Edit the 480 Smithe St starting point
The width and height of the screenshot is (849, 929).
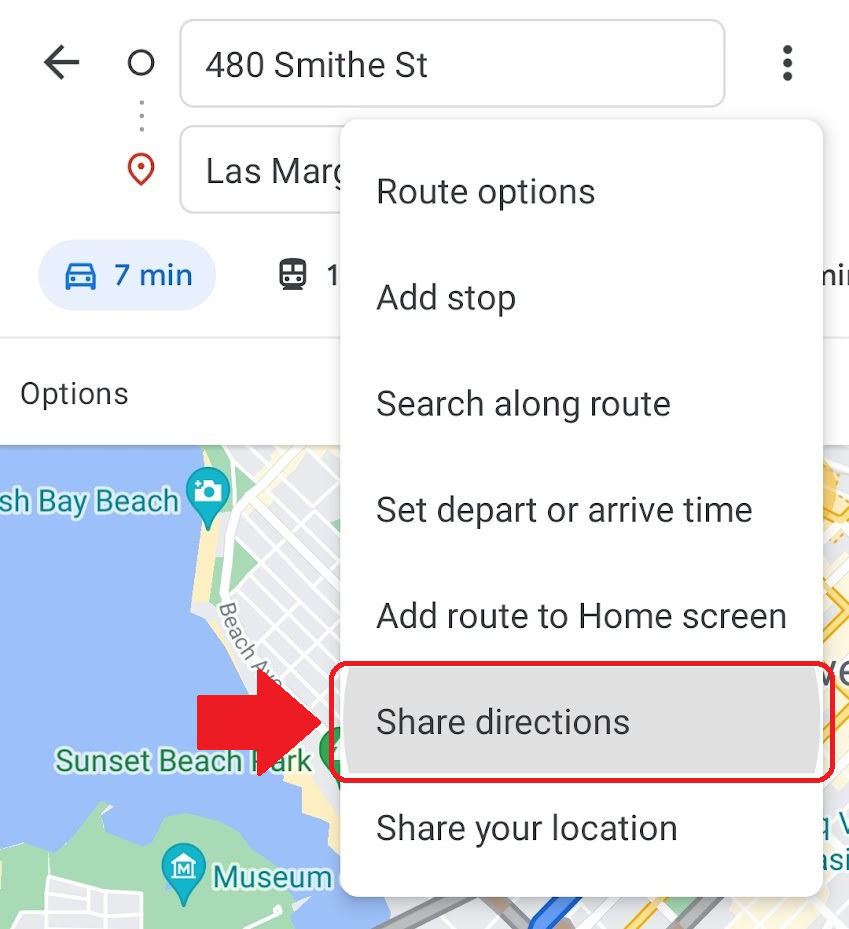(451, 64)
